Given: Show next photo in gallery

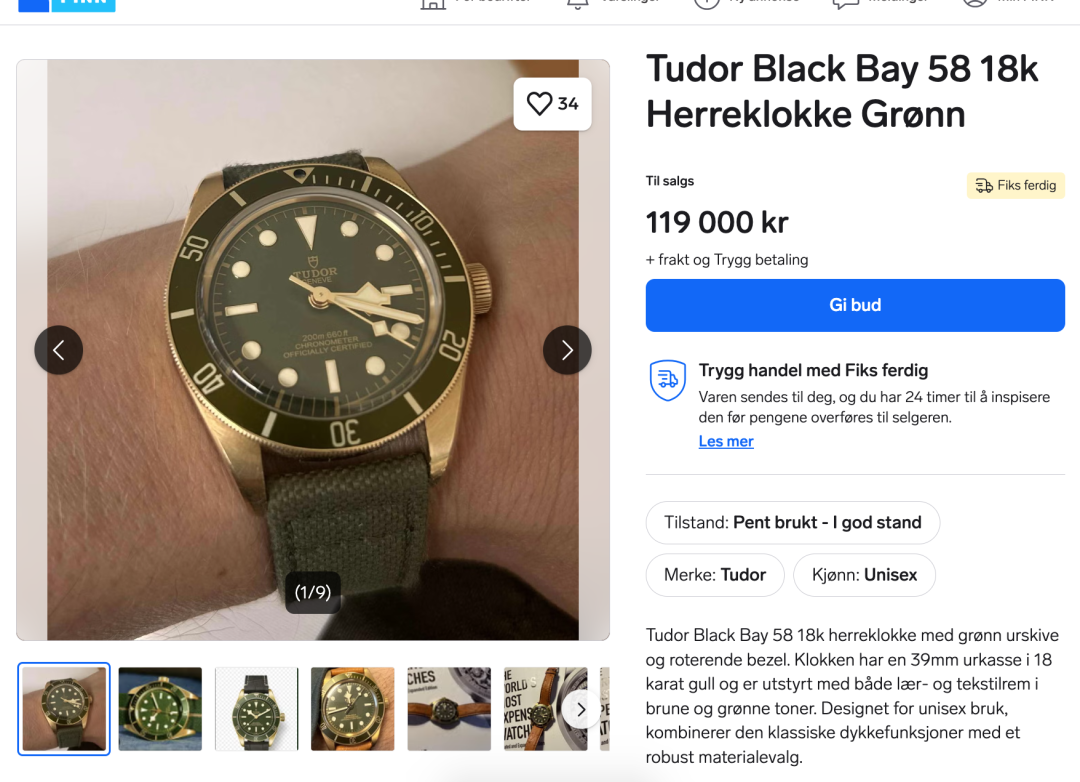Looking at the screenshot, I should [x=567, y=350].
